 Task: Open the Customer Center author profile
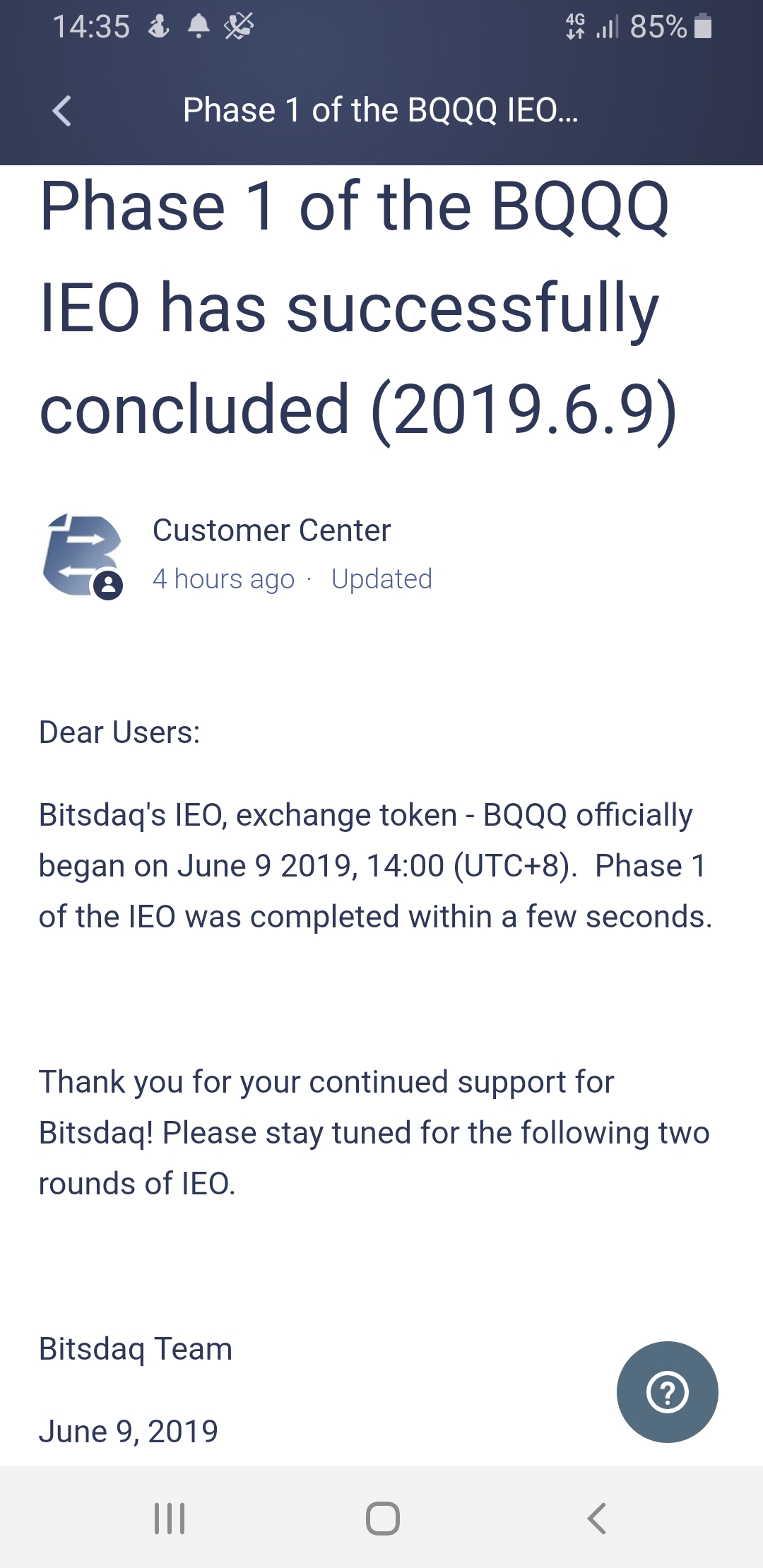tap(271, 530)
